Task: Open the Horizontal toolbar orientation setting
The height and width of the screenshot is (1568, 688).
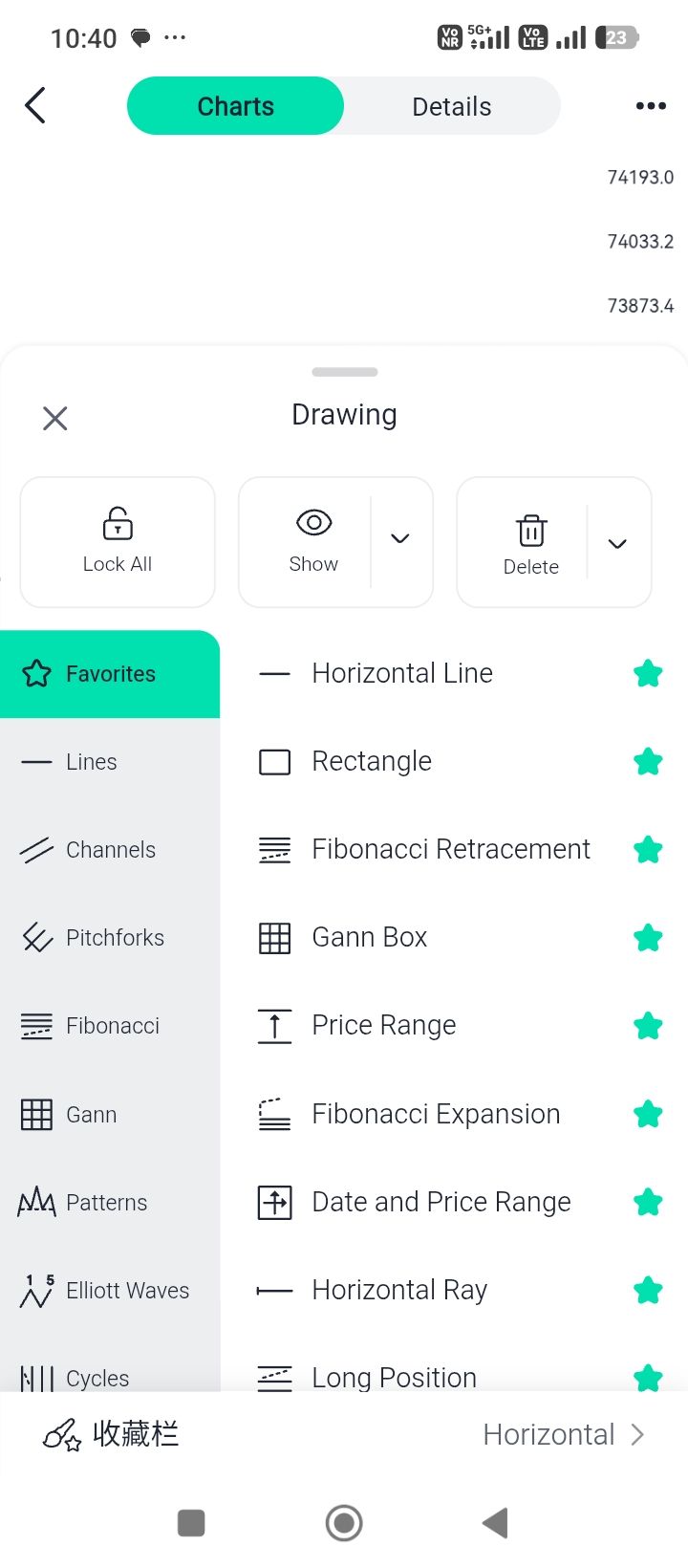Action: pyautogui.click(x=563, y=1434)
